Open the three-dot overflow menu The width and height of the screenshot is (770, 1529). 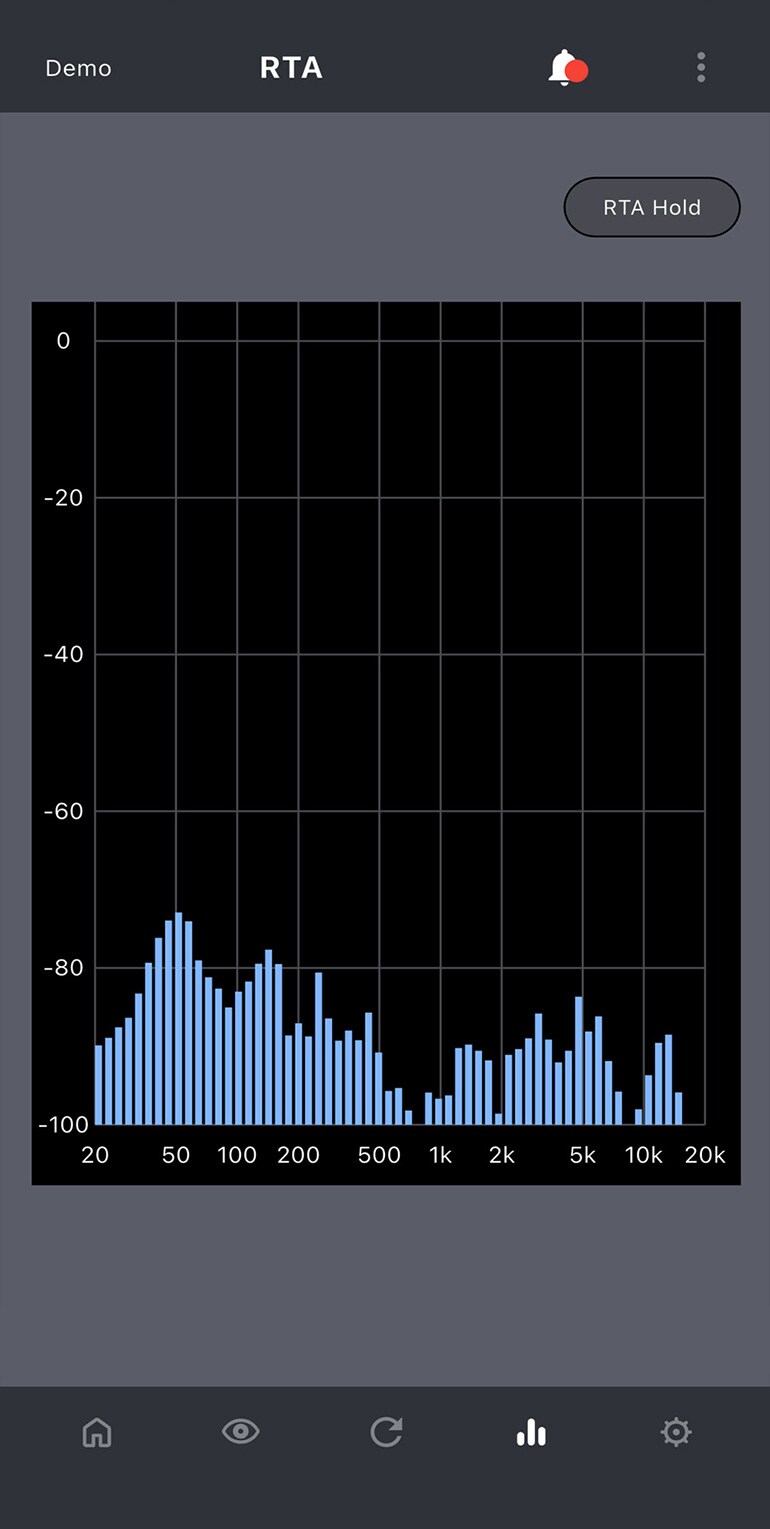[x=701, y=68]
